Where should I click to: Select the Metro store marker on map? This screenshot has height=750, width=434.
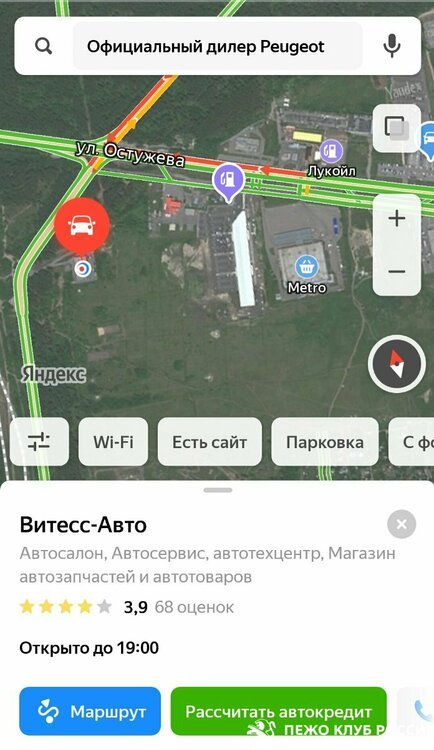(306, 267)
